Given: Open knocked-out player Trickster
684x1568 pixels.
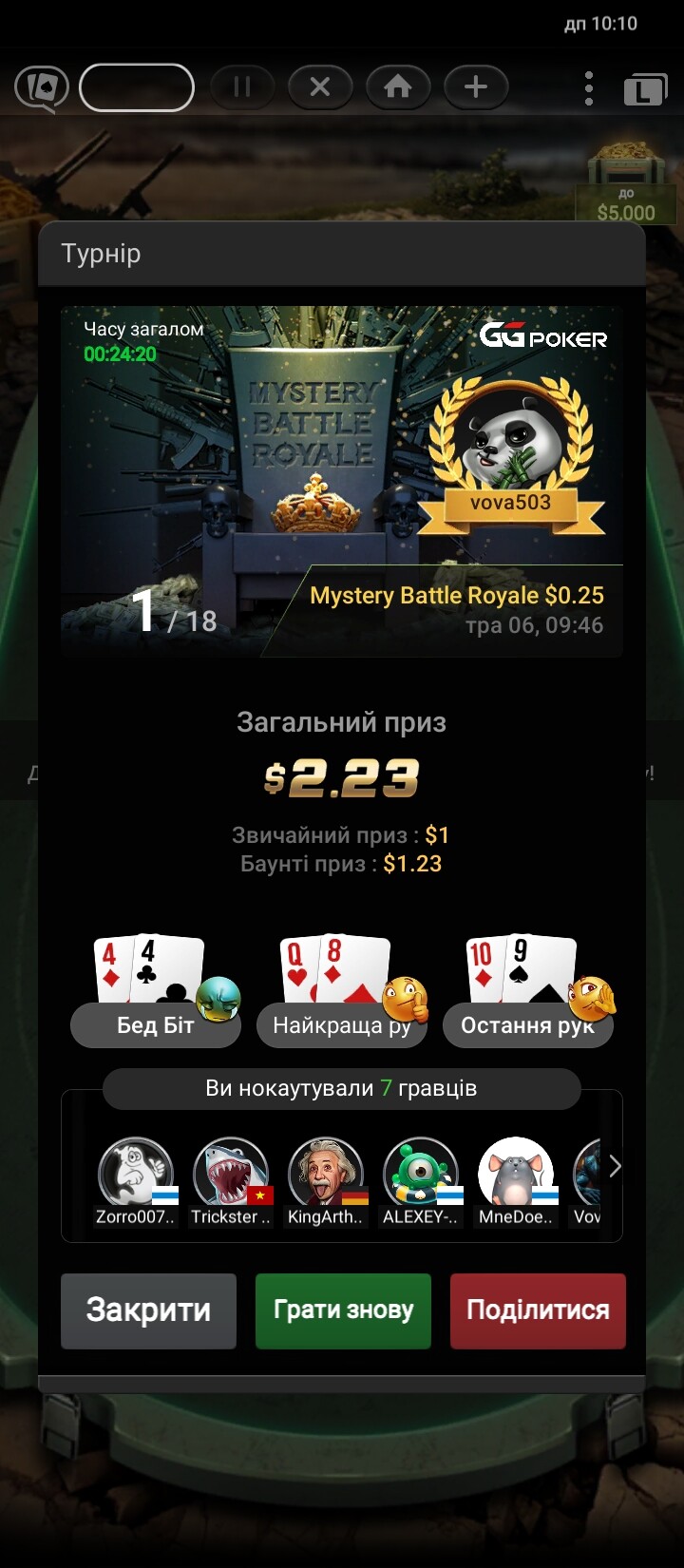Looking at the screenshot, I should click(x=231, y=1182).
